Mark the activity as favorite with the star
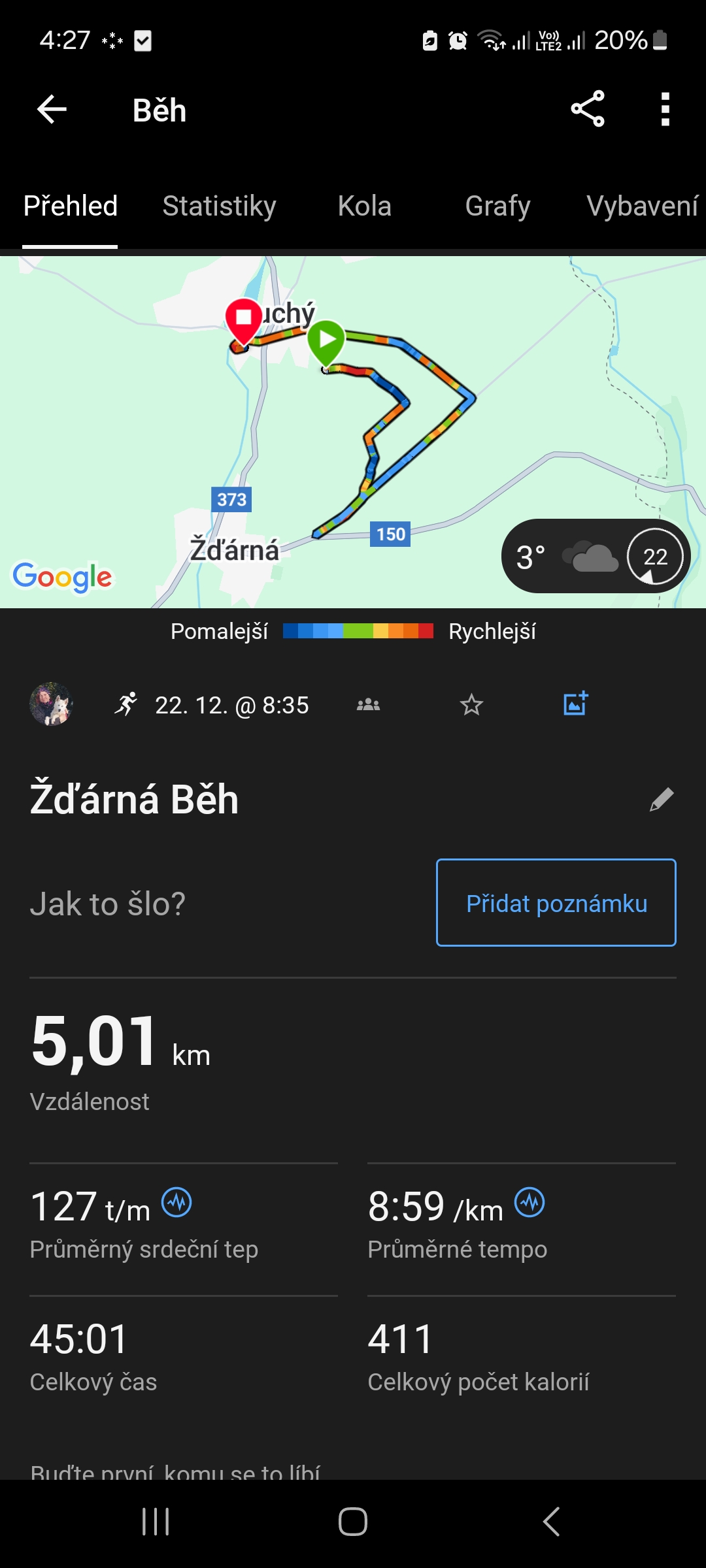The height and width of the screenshot is (1568, 706). coord(471,705)
